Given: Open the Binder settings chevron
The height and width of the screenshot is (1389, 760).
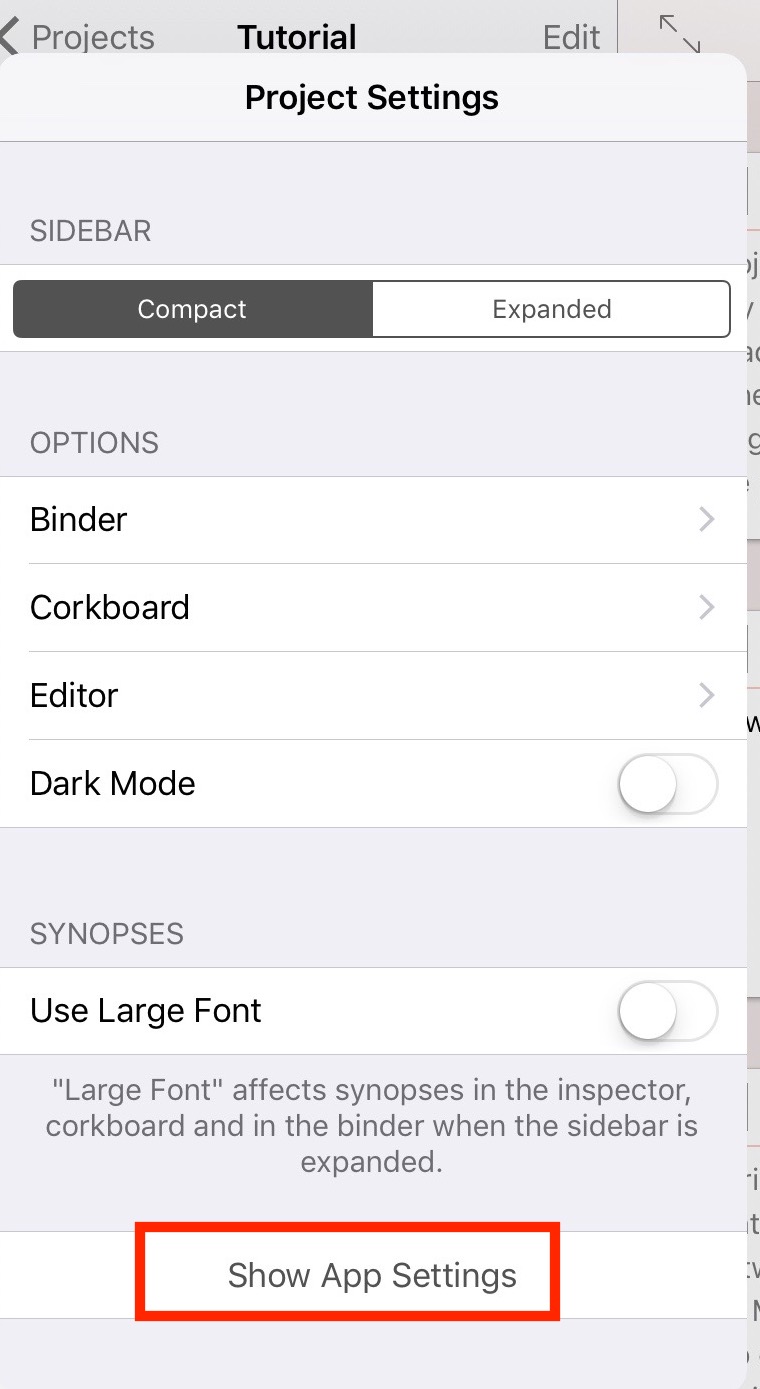Looking at the screenshot, I should pos(708,519).
